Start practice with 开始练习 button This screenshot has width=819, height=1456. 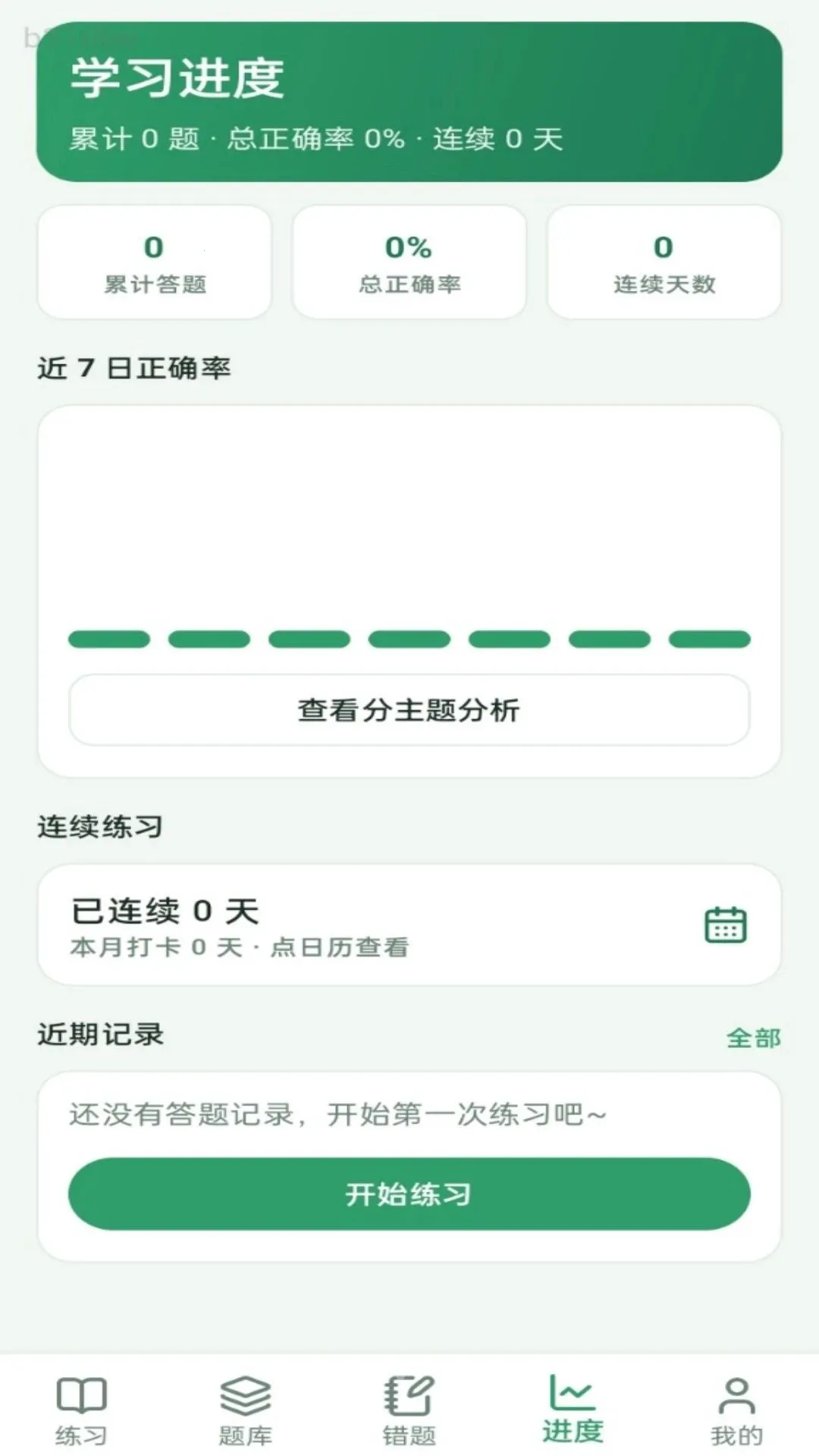click(x=409, y=1194)
